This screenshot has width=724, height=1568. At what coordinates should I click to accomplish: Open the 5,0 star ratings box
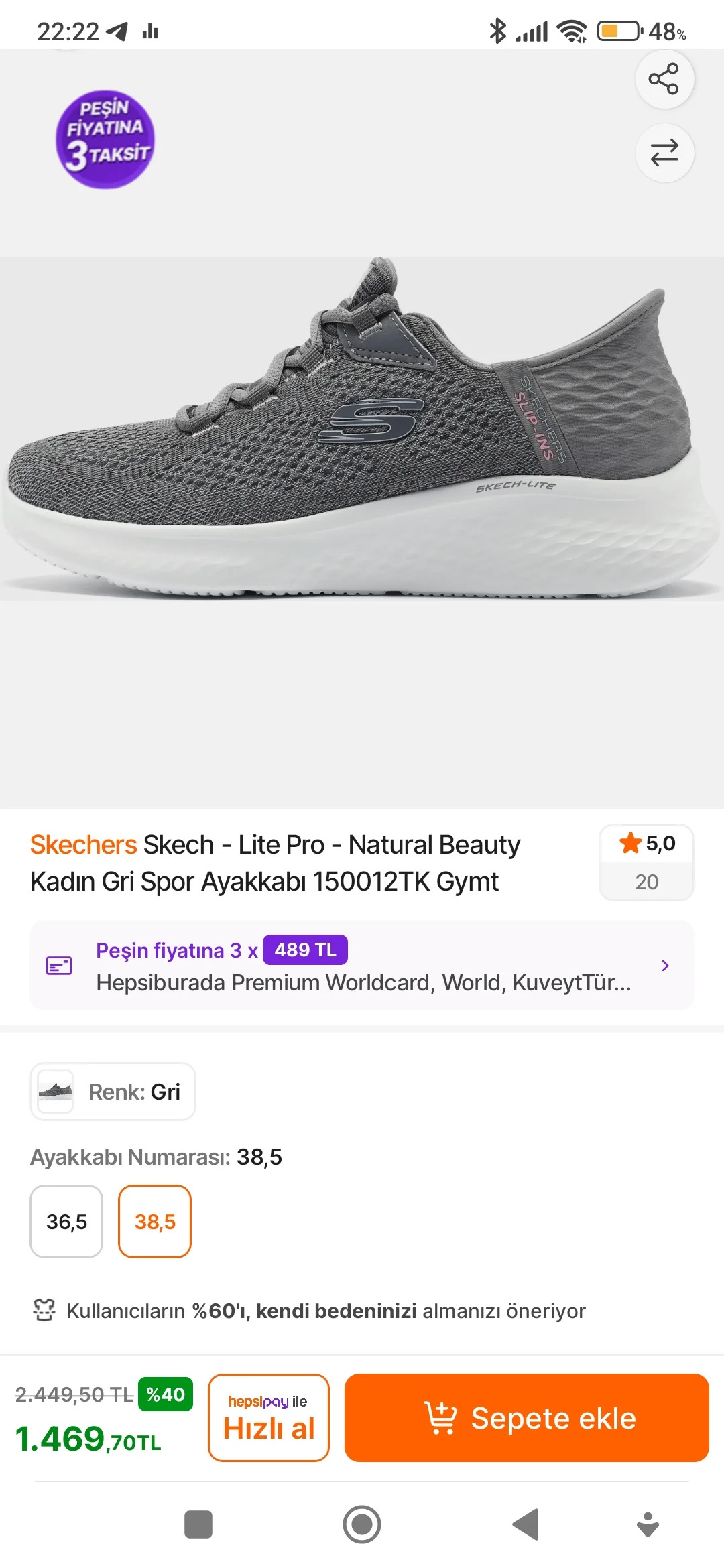click(646, 862)
